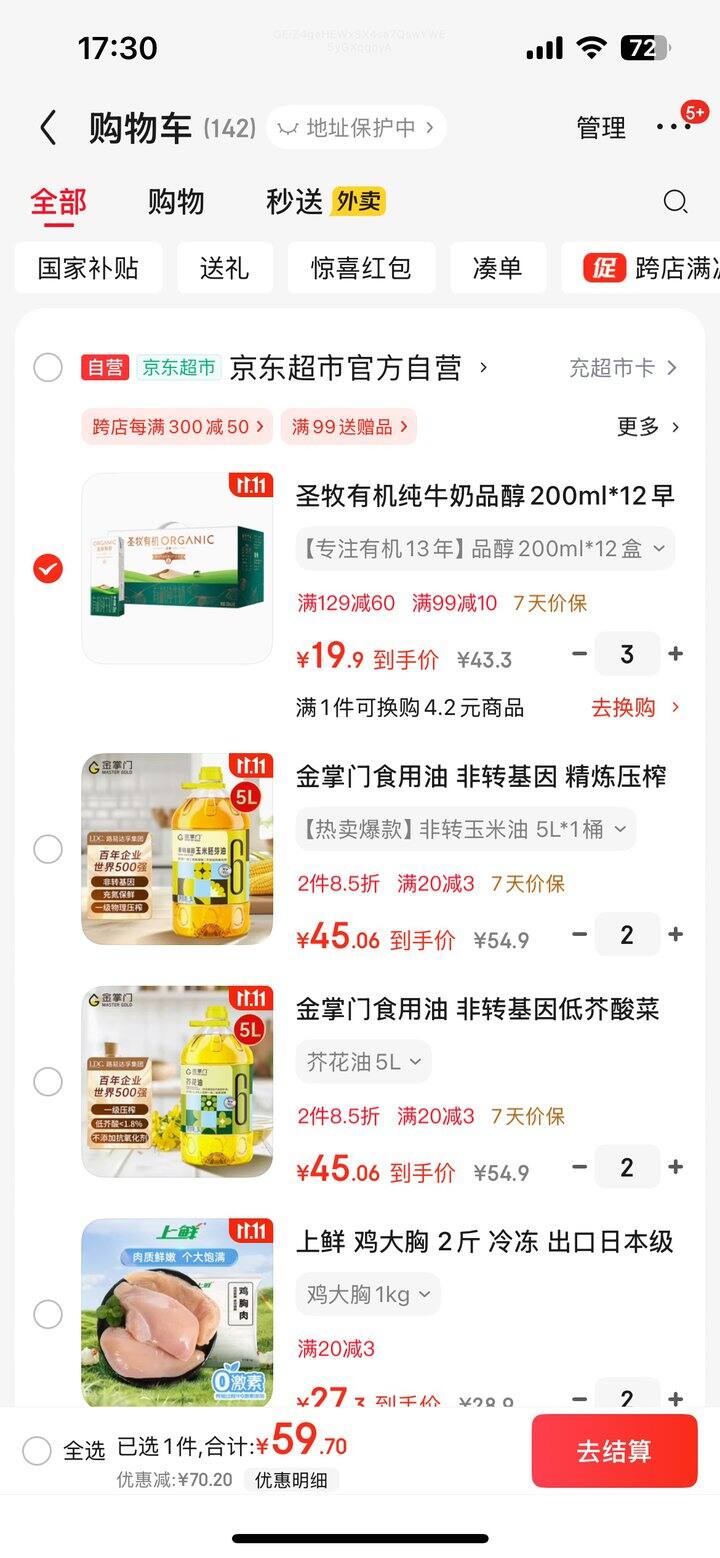Toggle the 全选 select-all checkbox
This screenshot has height=1558, width=720.
tap(37, 1450)
